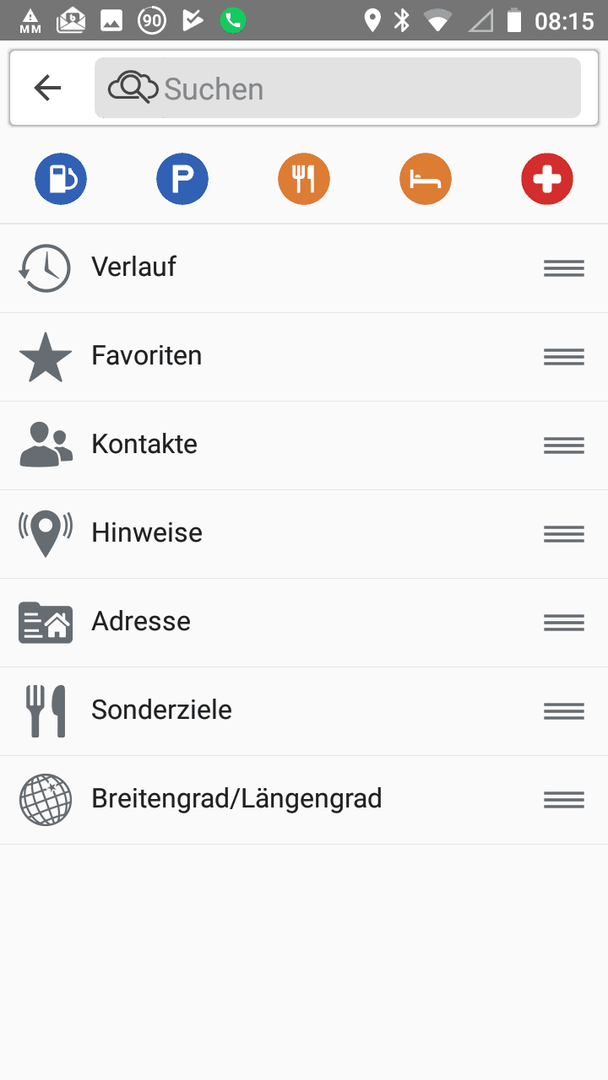
Task: Find parking with the P icon
Action: click(182, 179)
